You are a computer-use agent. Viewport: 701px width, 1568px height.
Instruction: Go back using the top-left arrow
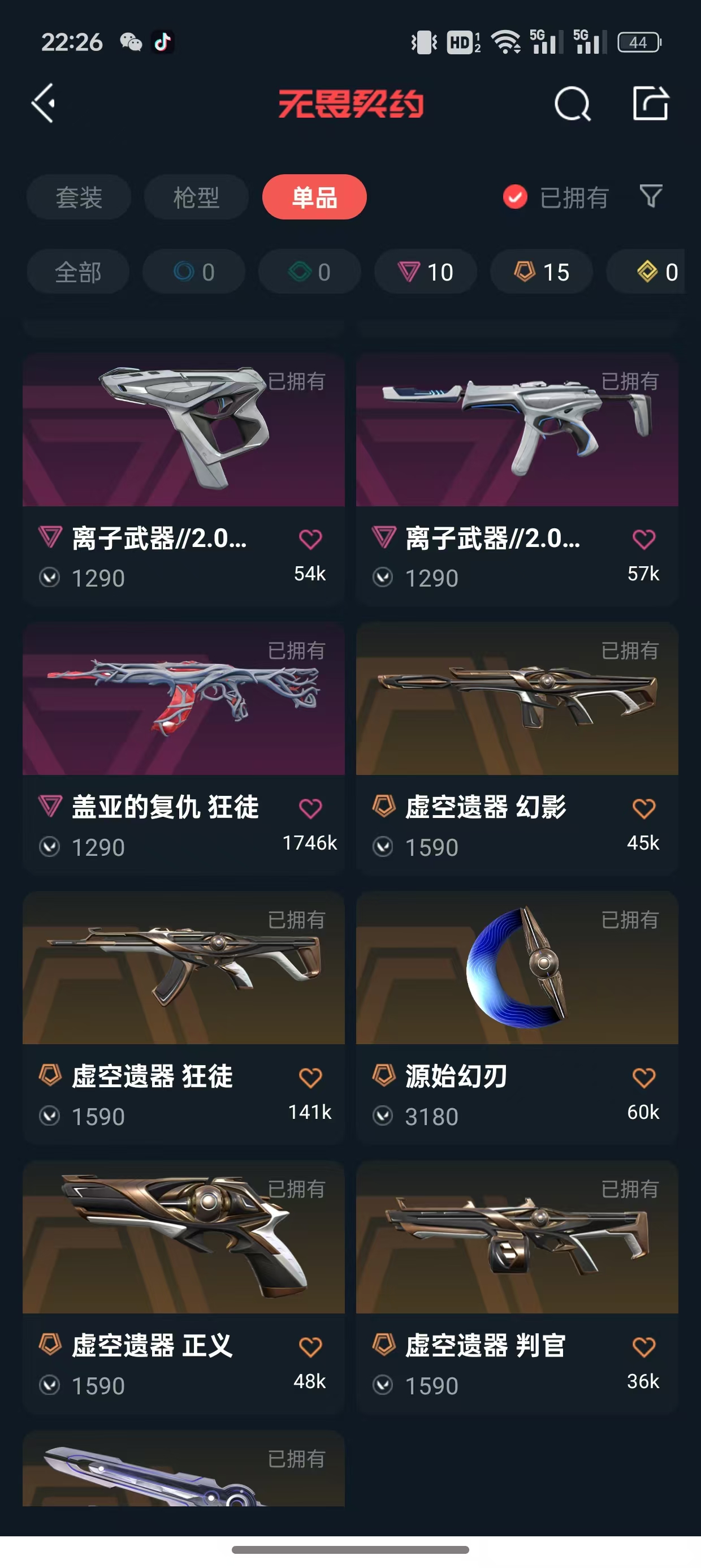[x=44, y=104]
